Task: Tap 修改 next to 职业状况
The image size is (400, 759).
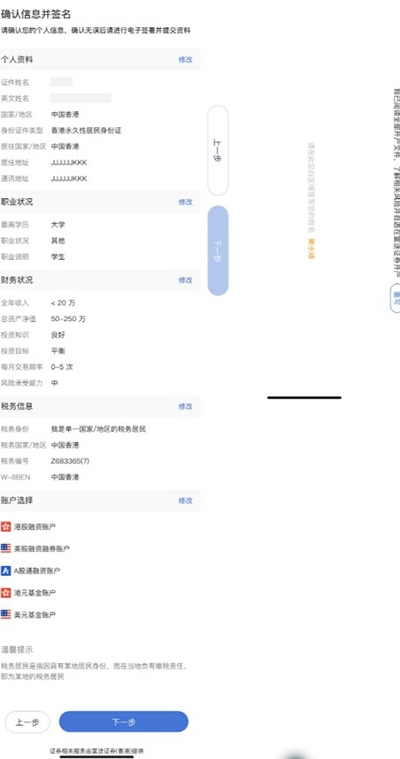Action: (185, 202)
